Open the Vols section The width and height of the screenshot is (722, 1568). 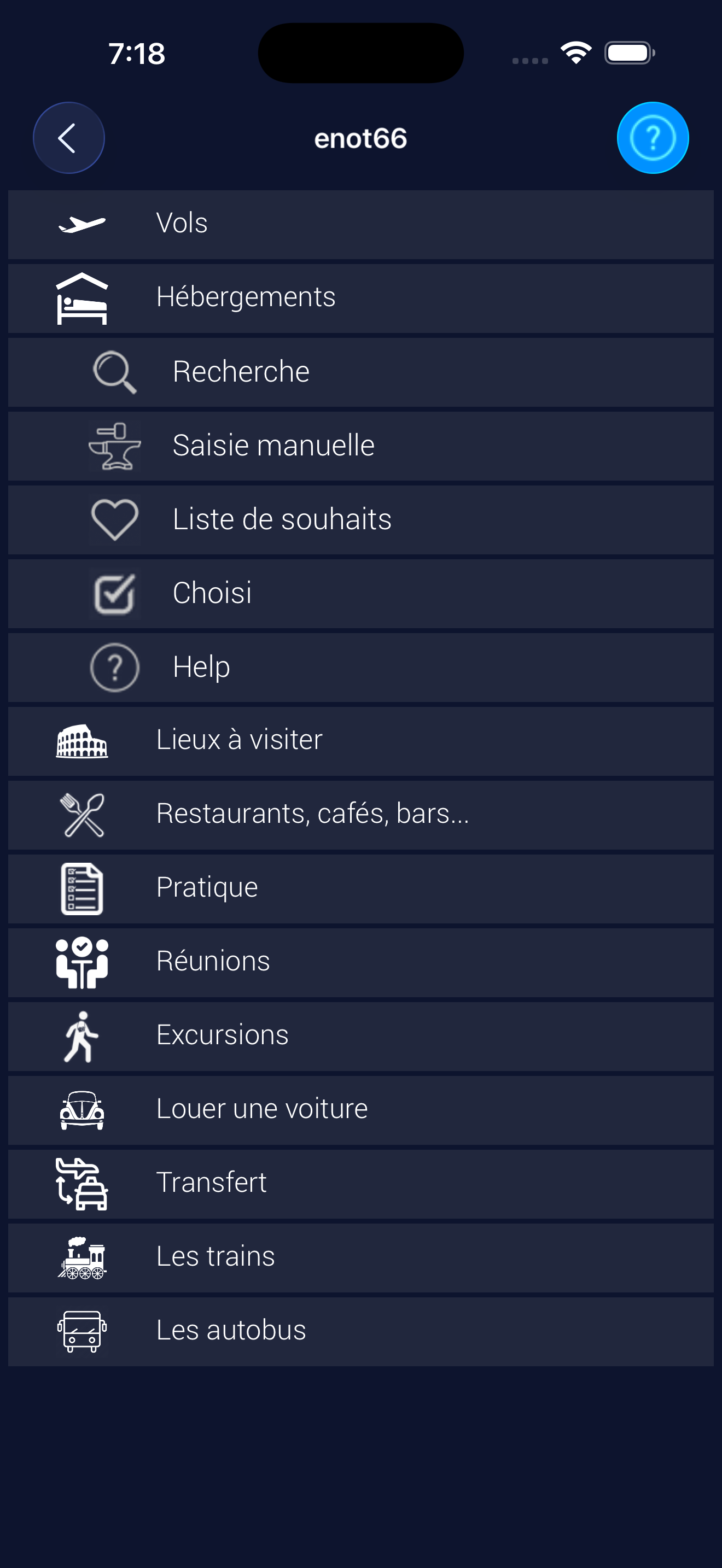tap(360, 224)
